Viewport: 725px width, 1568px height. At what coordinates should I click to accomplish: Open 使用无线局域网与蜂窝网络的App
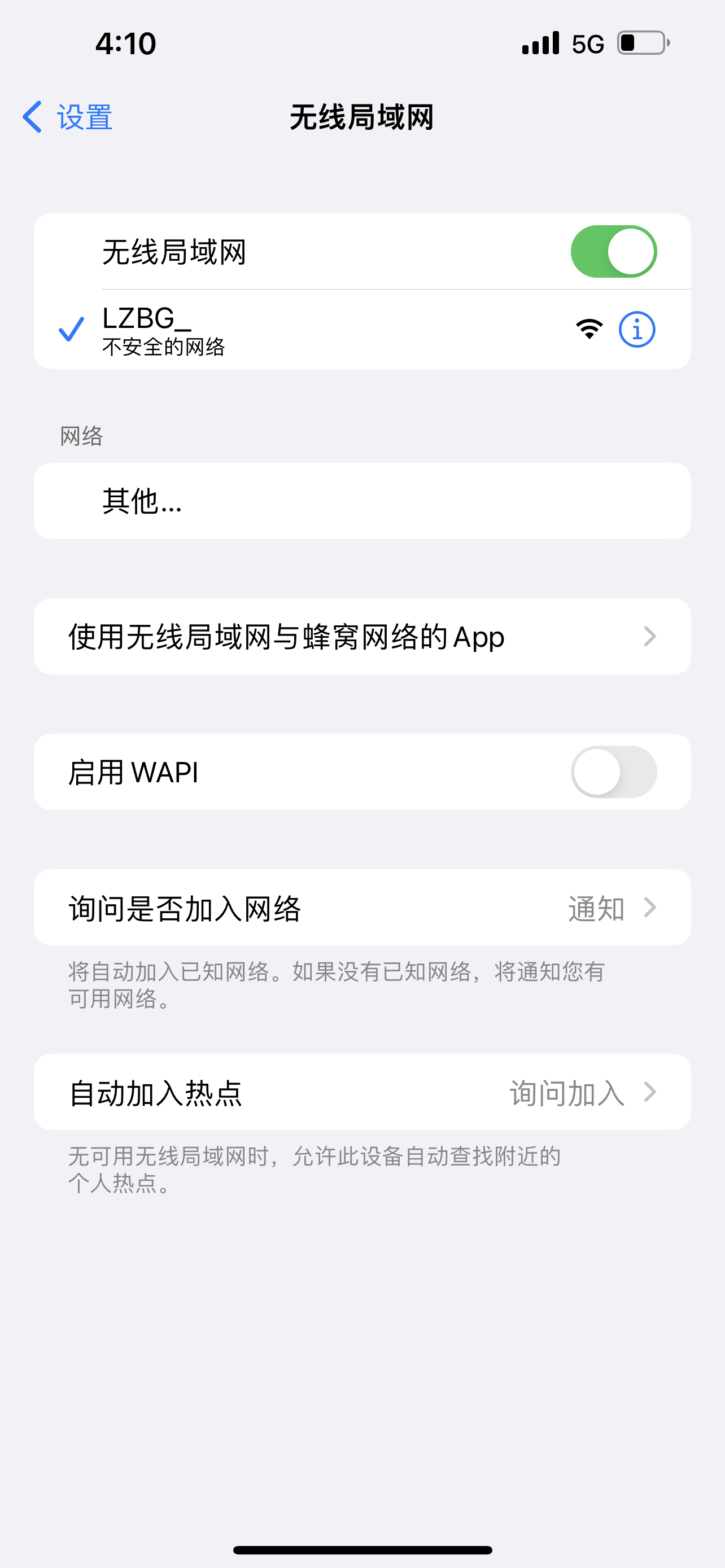(361, 637)
